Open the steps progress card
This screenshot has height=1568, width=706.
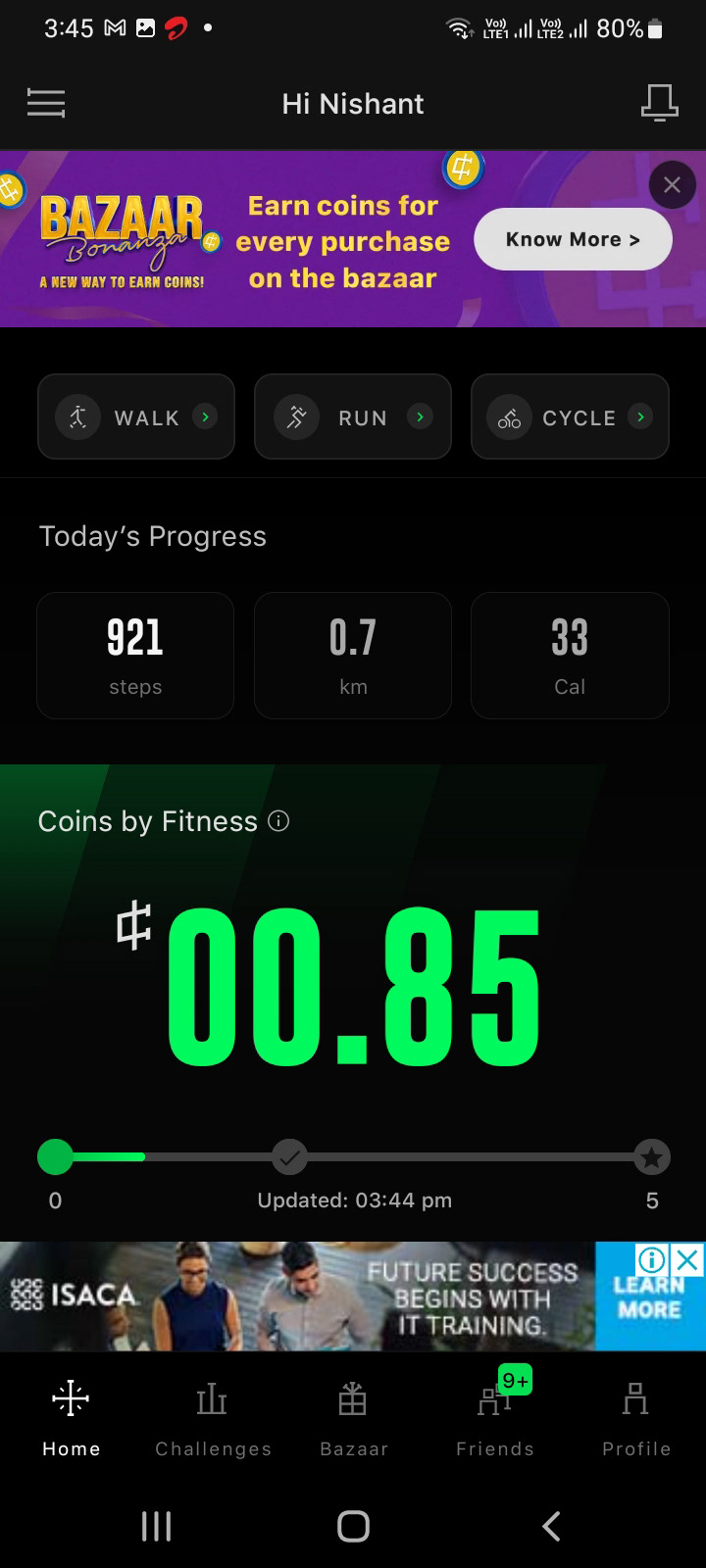coord(135,655)
